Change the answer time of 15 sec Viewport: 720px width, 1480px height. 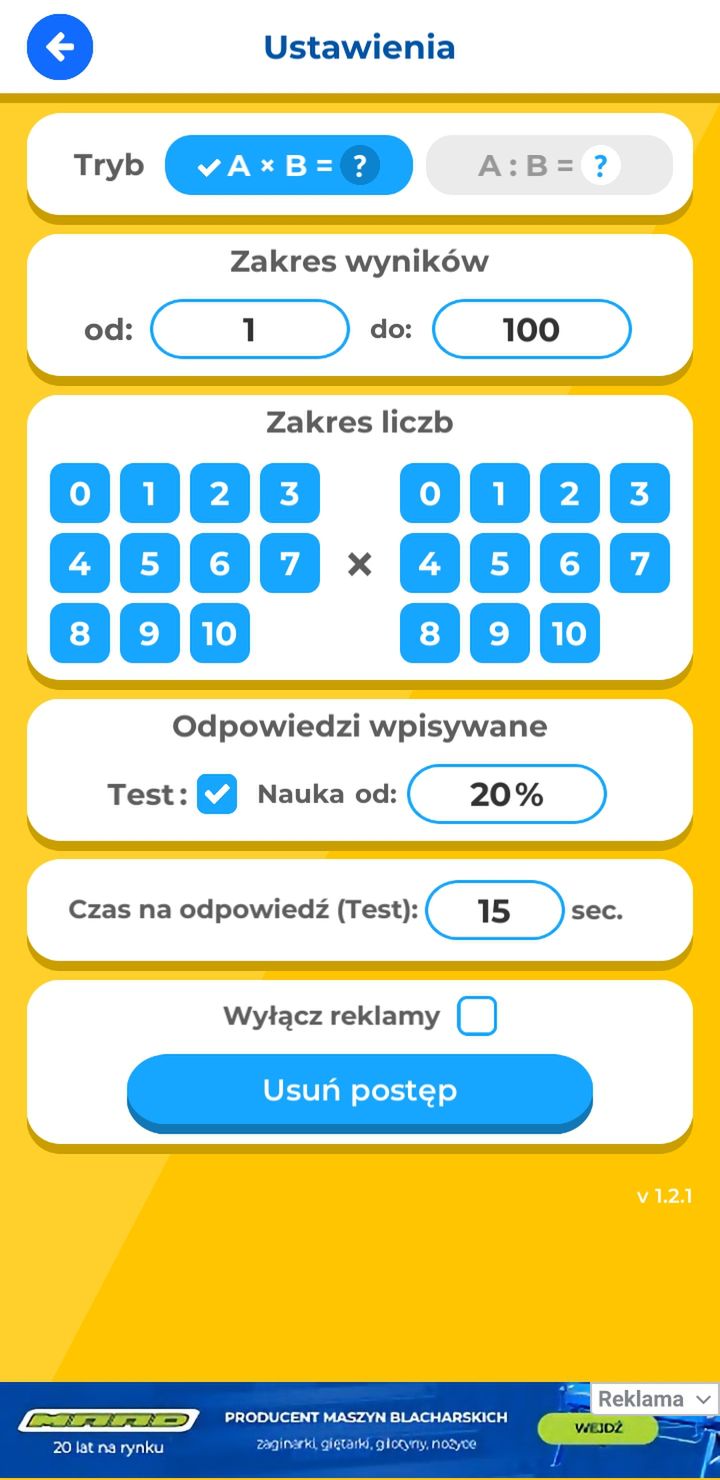(x=495, y=910)
